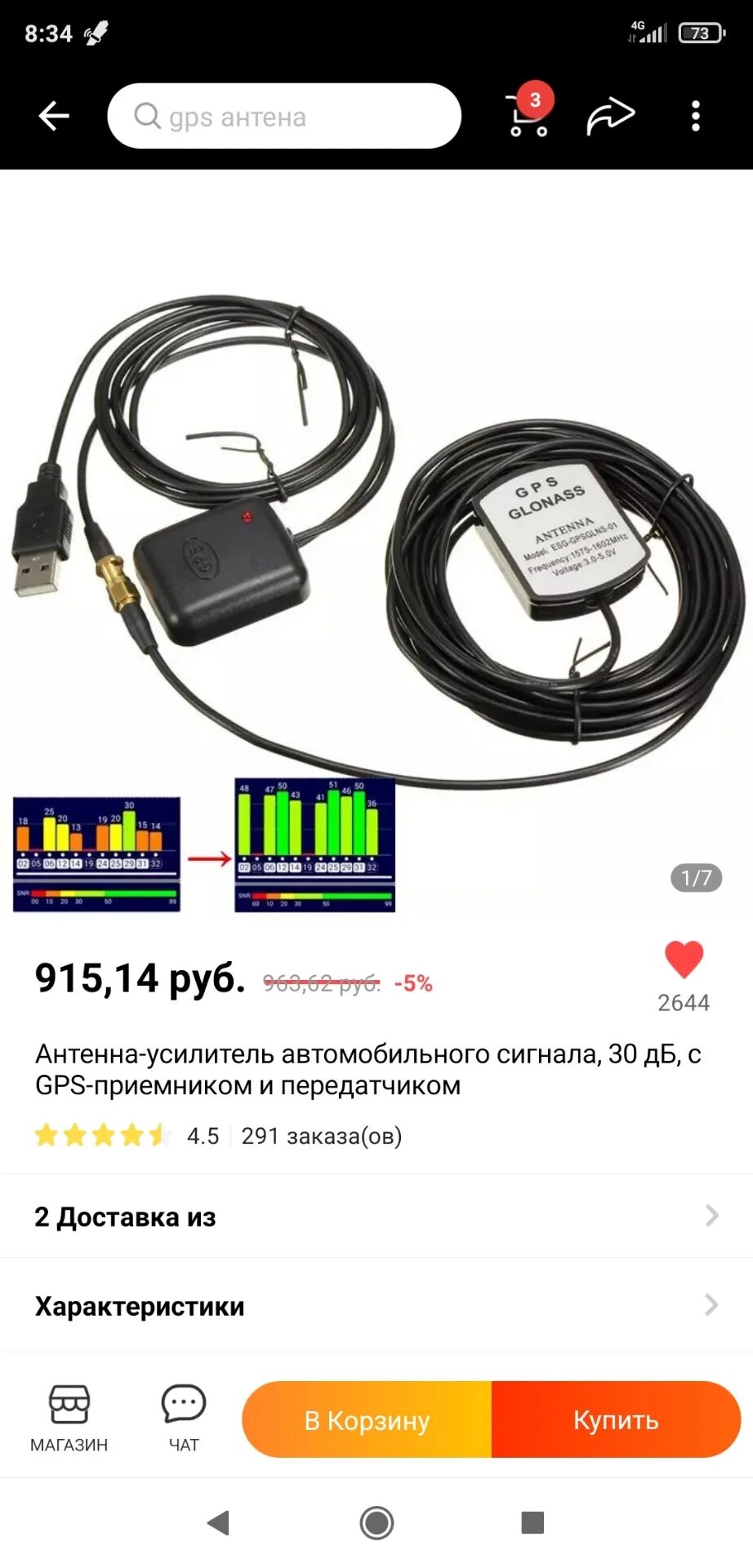Screen dimensions: 753x1568
Task: Expand the 'Характеристики' section
Action: pos(376,1306)
